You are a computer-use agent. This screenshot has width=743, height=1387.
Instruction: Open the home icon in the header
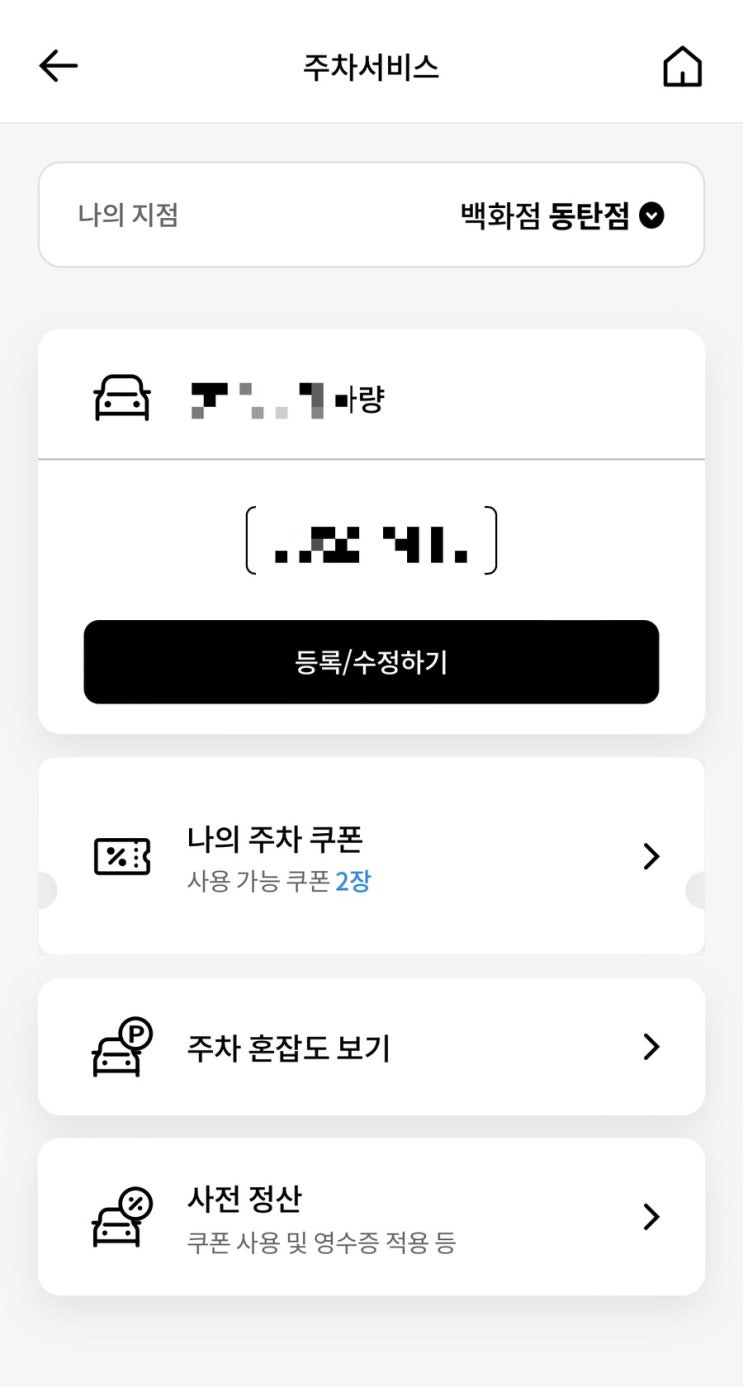[682, 67]
